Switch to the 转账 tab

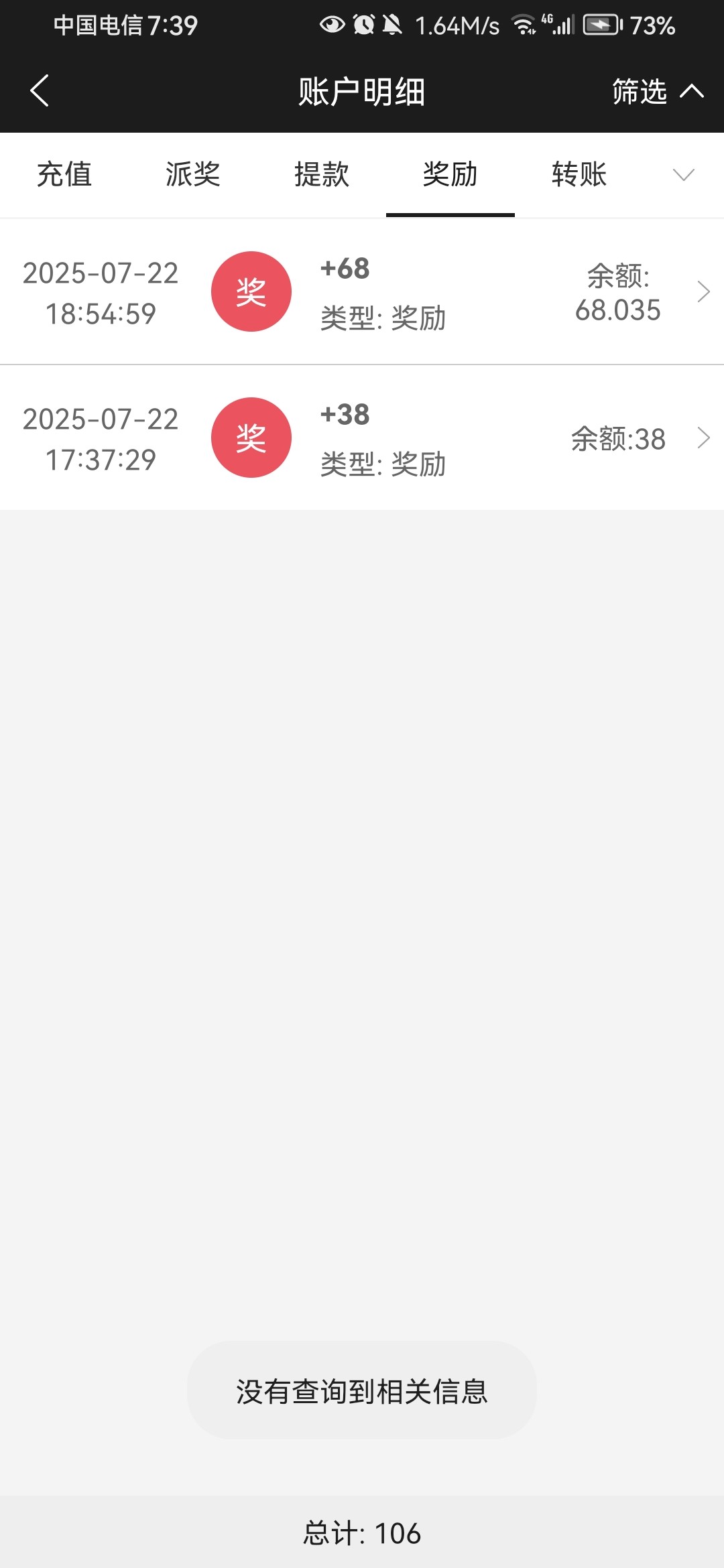579,174
